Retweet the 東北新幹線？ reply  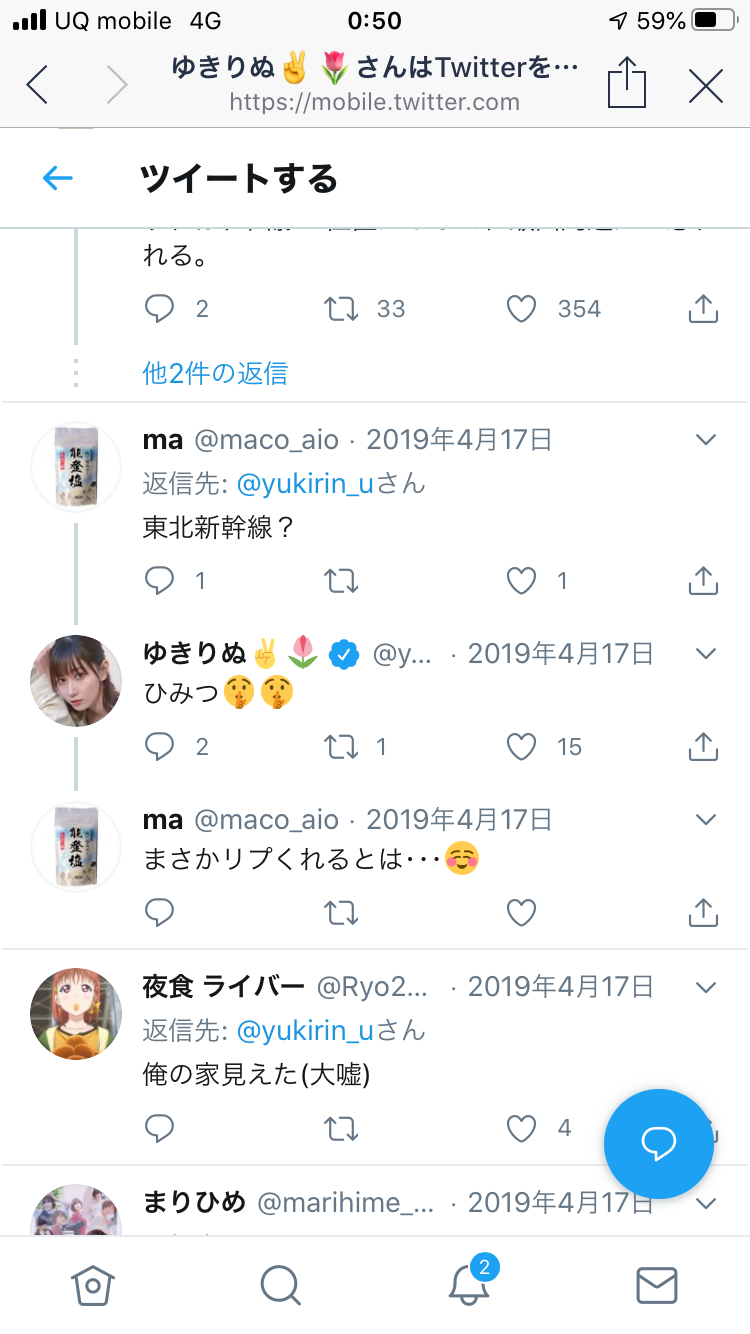[341, 580]
